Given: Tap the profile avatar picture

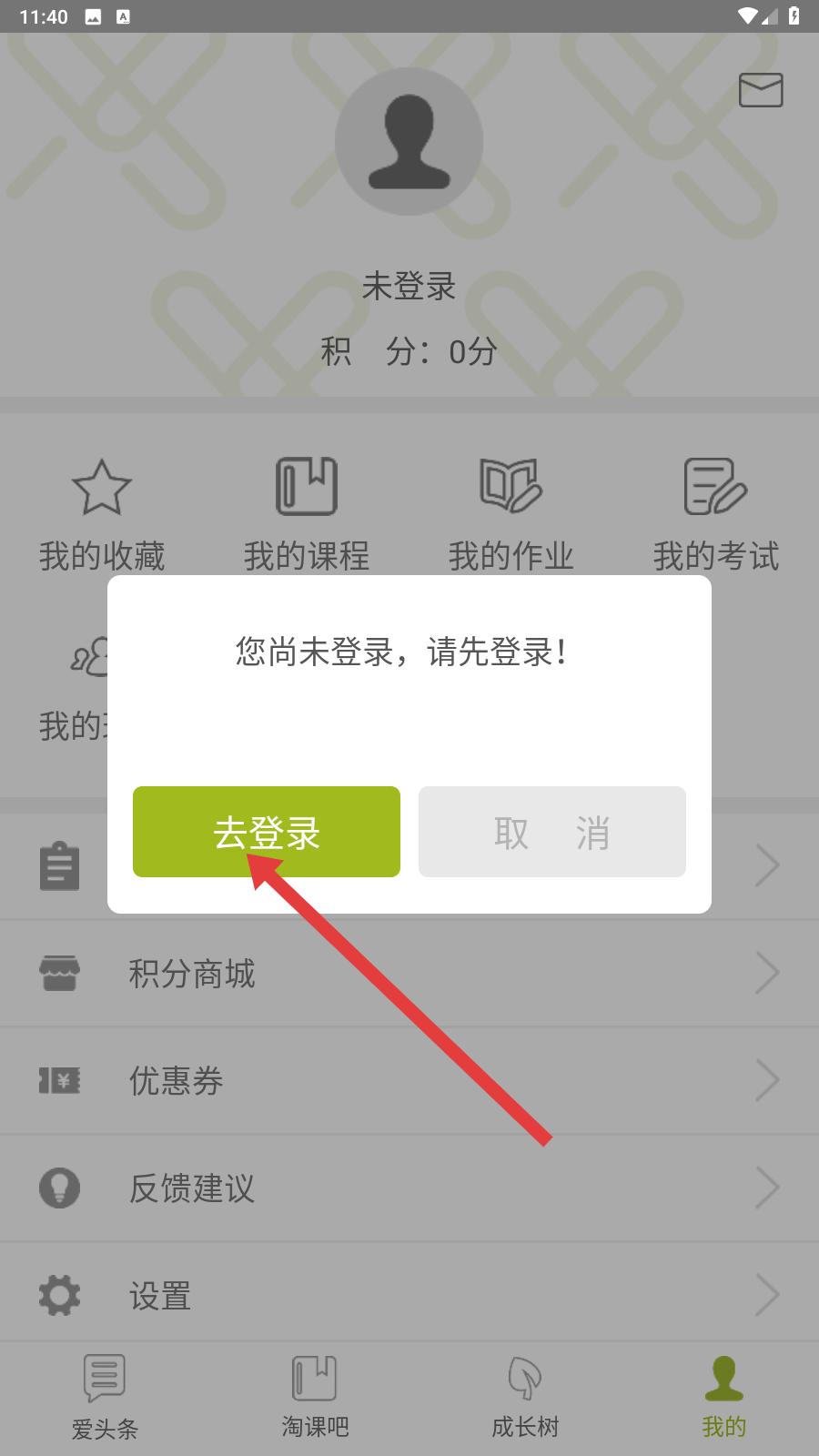Looking at the screenshot, I should [x=409, y=141].
